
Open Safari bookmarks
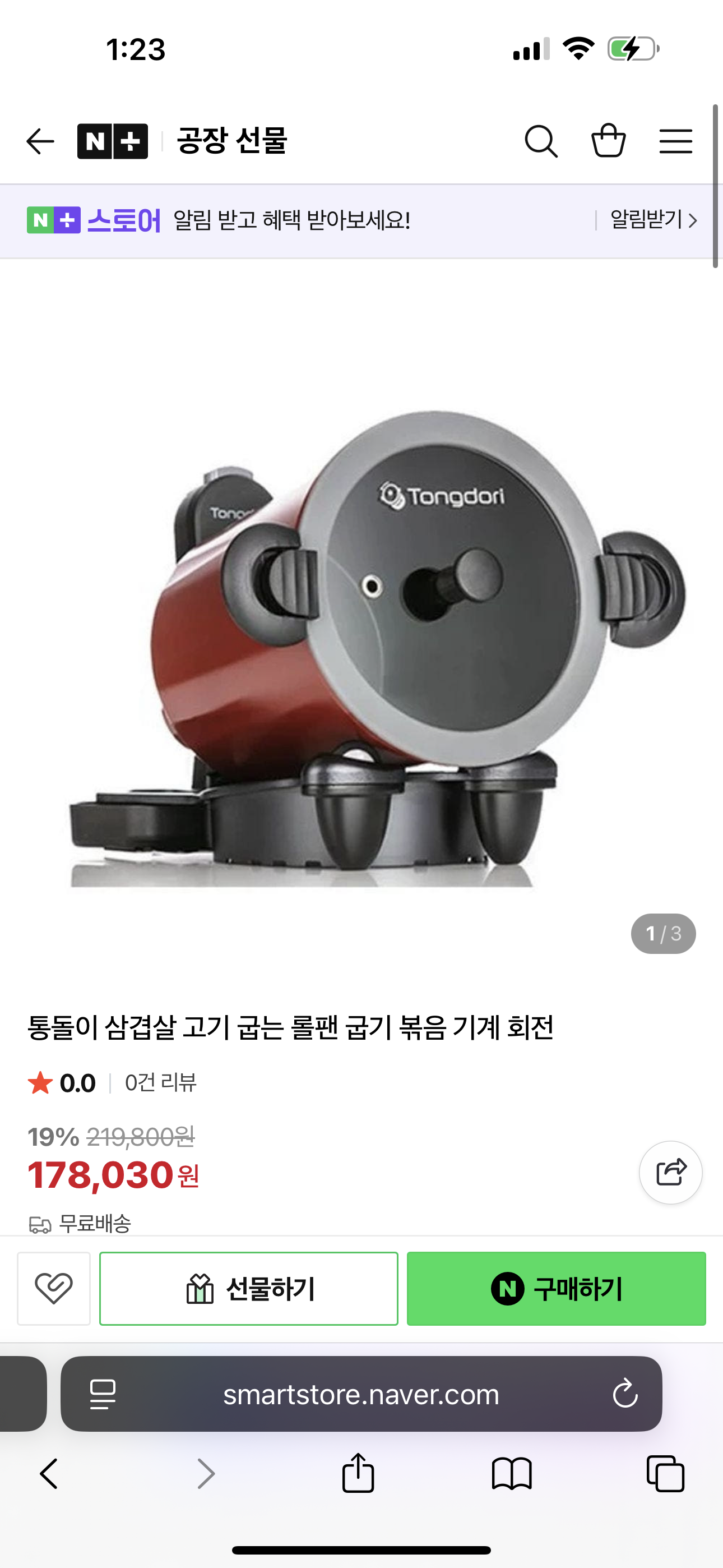(x=512, y=1474)
